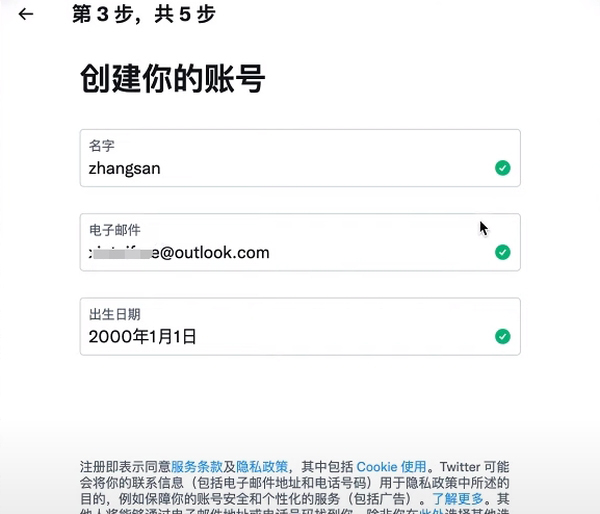Open the 了解更多 link

[x=458, y=497]
